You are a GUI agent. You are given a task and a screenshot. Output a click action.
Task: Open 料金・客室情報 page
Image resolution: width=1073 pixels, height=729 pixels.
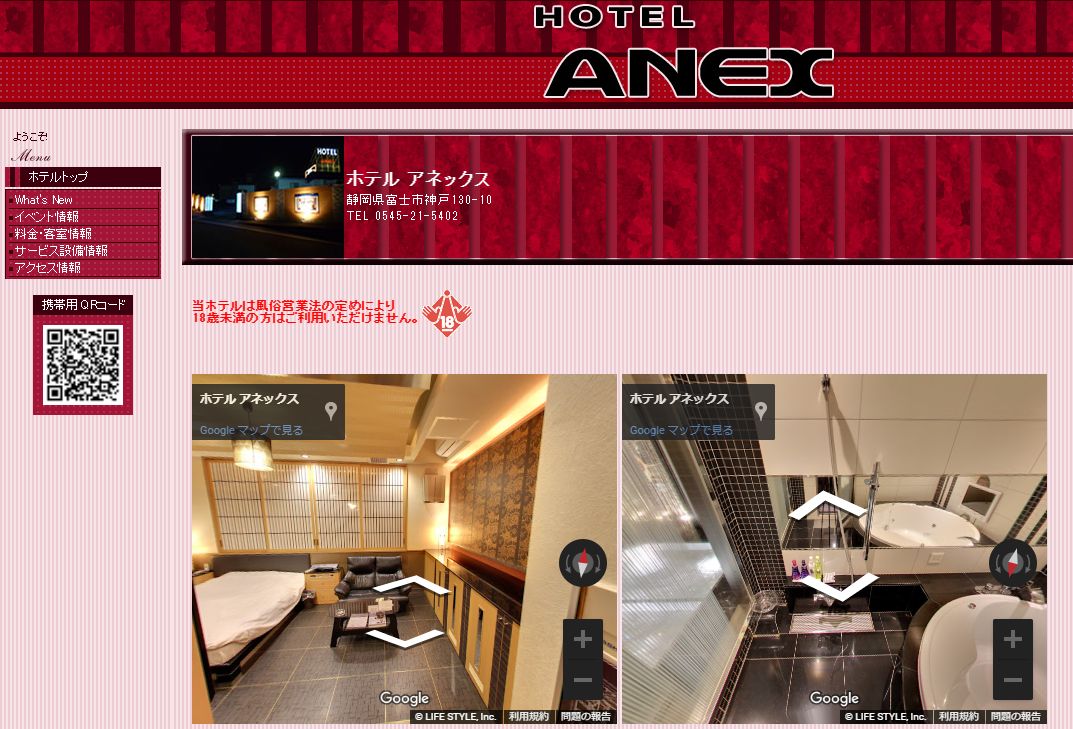click(54, 234)
